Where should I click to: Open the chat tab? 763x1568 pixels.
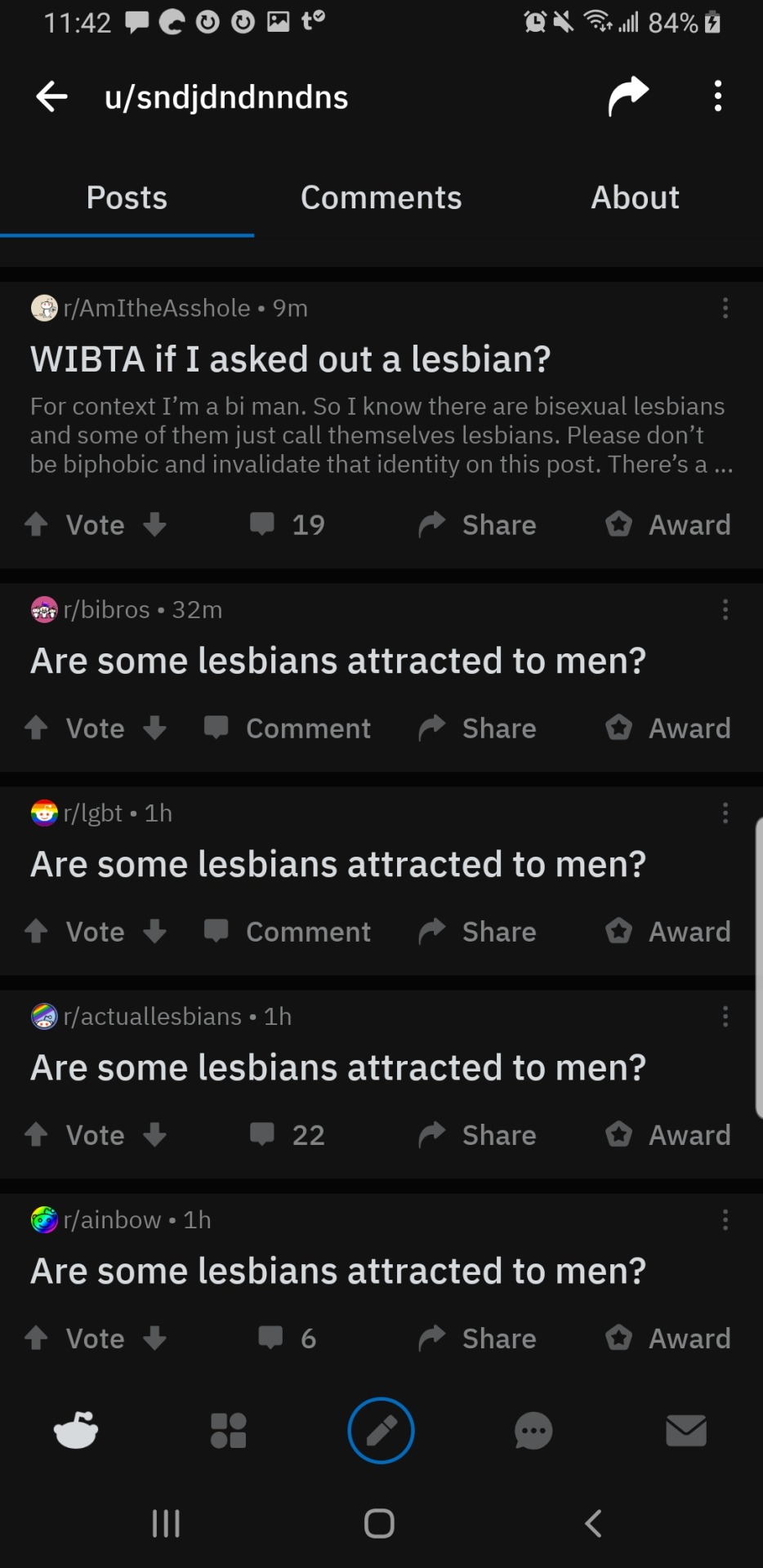[533, 1430]
